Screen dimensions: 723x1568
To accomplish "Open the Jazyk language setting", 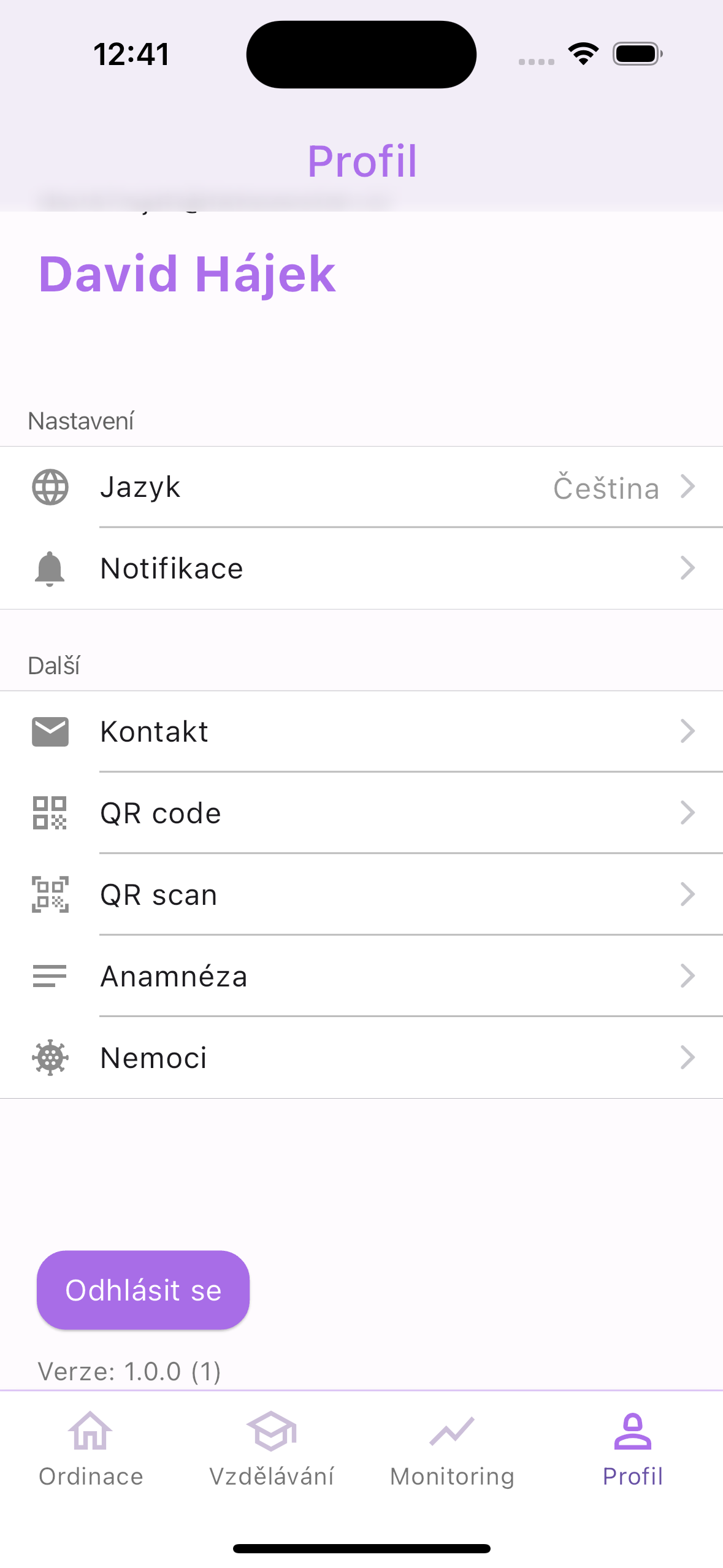I will click(x=361, y=487).
